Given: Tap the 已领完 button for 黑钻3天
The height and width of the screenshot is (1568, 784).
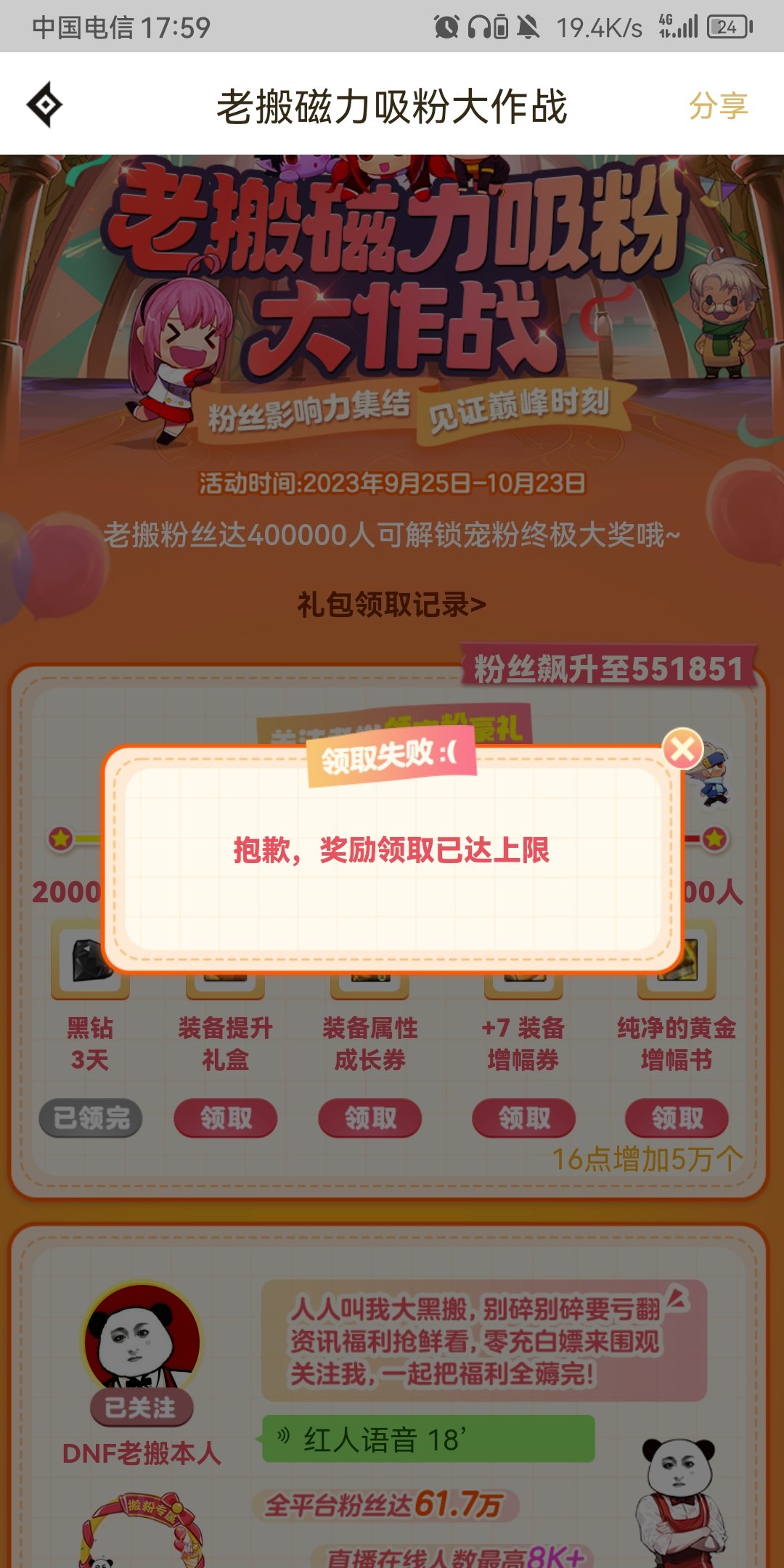Looking at the screenshot, I should pos(91,1118).
